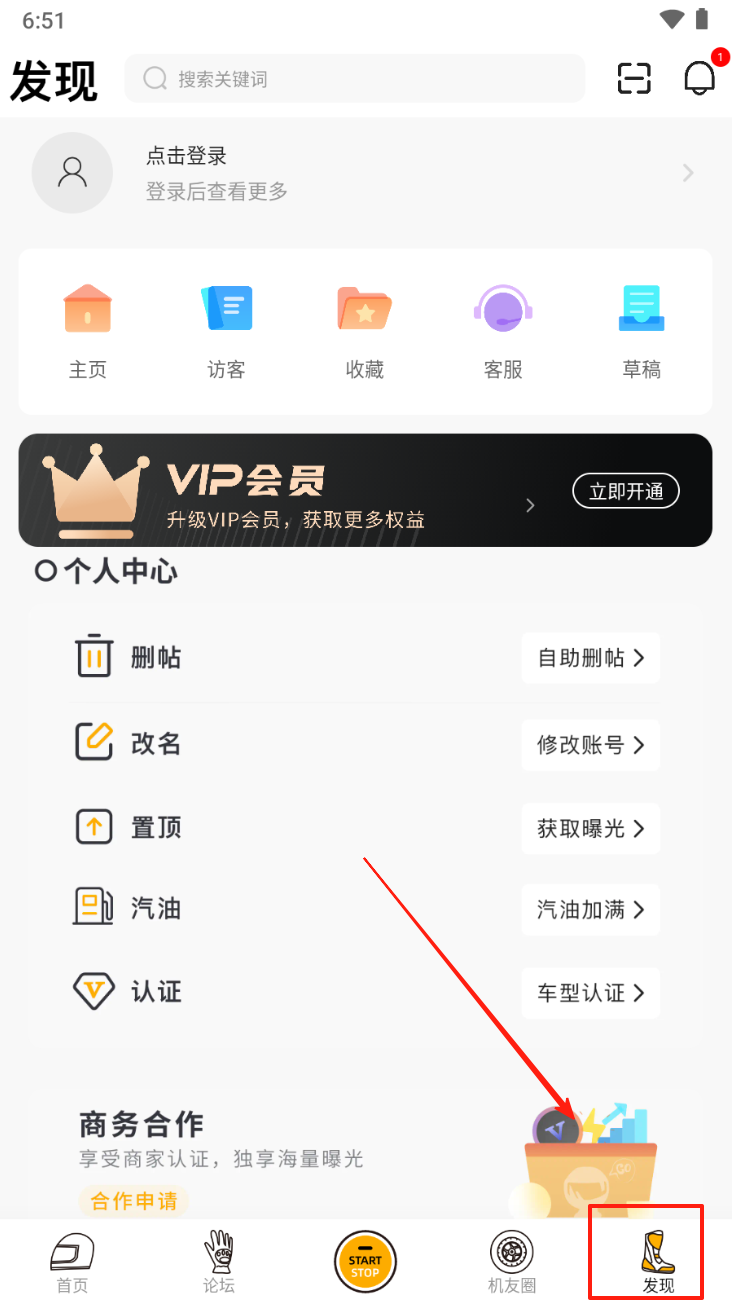This screenshot has width=732, height=1304.
Task: Open the search keyword box
Action: point(354,79)
